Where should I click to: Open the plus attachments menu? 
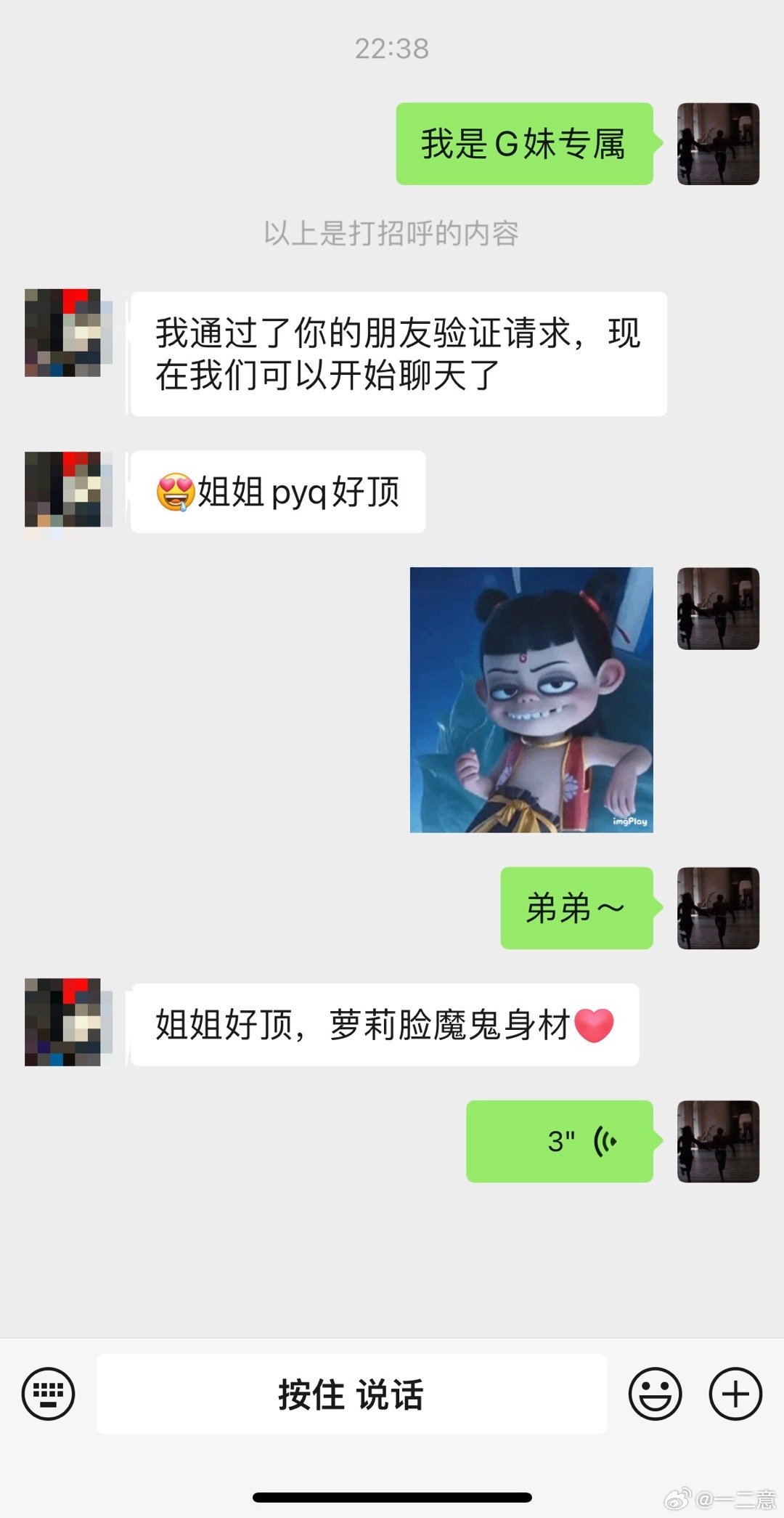735,1393
